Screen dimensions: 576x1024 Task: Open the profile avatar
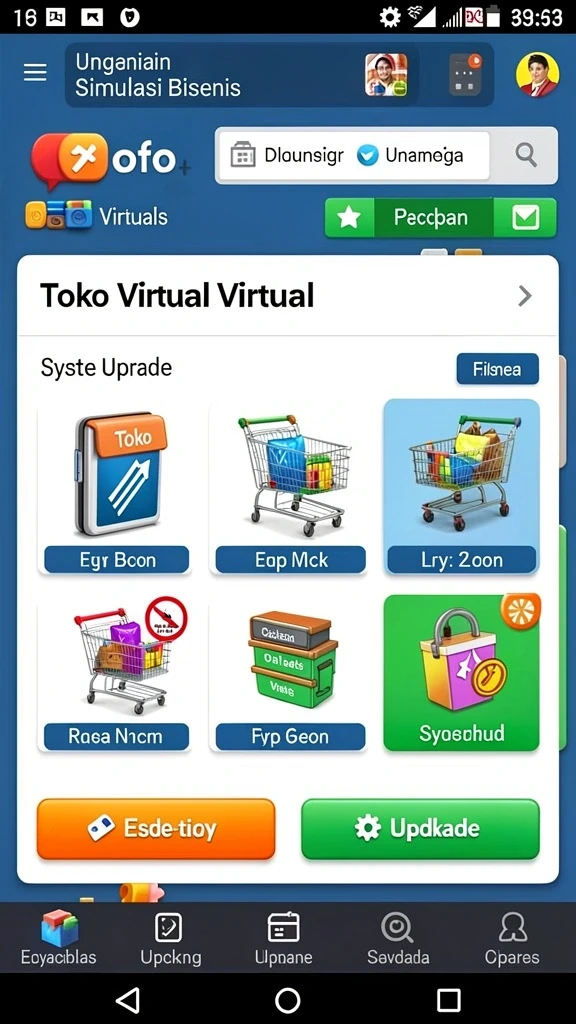[537, 75]
